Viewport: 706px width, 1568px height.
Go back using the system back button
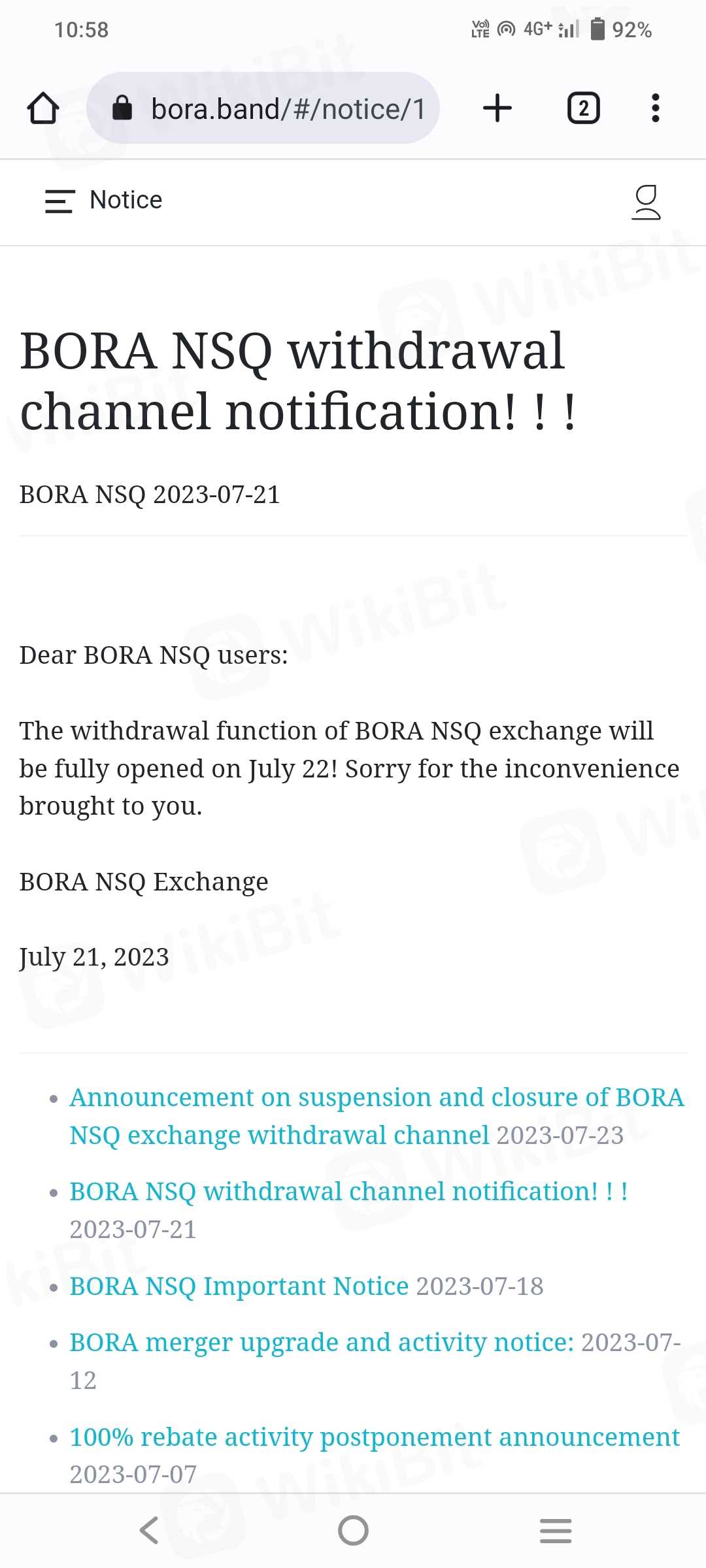pyautogui.click(x=150, y=1530)
